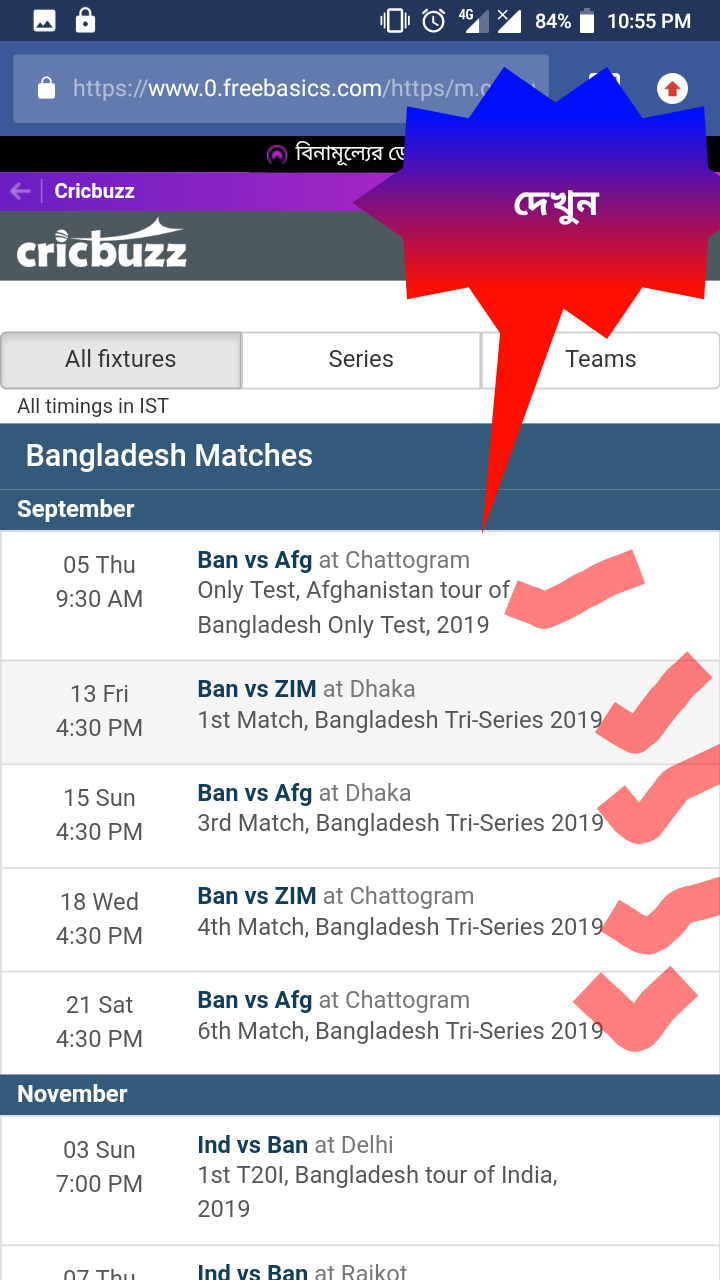Image resolution: width=720 pixels, height=1280 pixels.
Task: Switch to the Teams tab
Action: (x=601, y=360)
